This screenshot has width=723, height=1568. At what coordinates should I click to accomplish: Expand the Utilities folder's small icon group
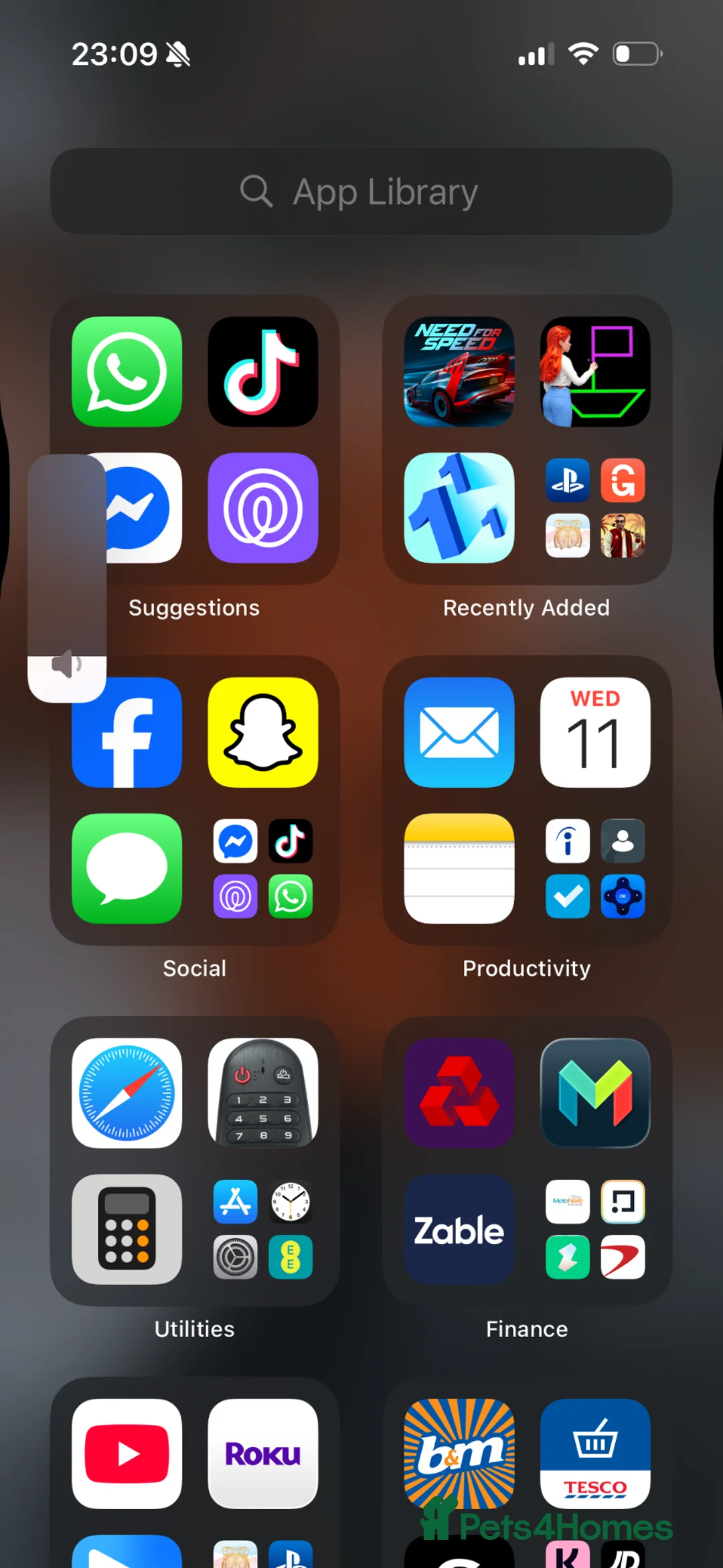pyautogui.click(x=263, y=1229)
